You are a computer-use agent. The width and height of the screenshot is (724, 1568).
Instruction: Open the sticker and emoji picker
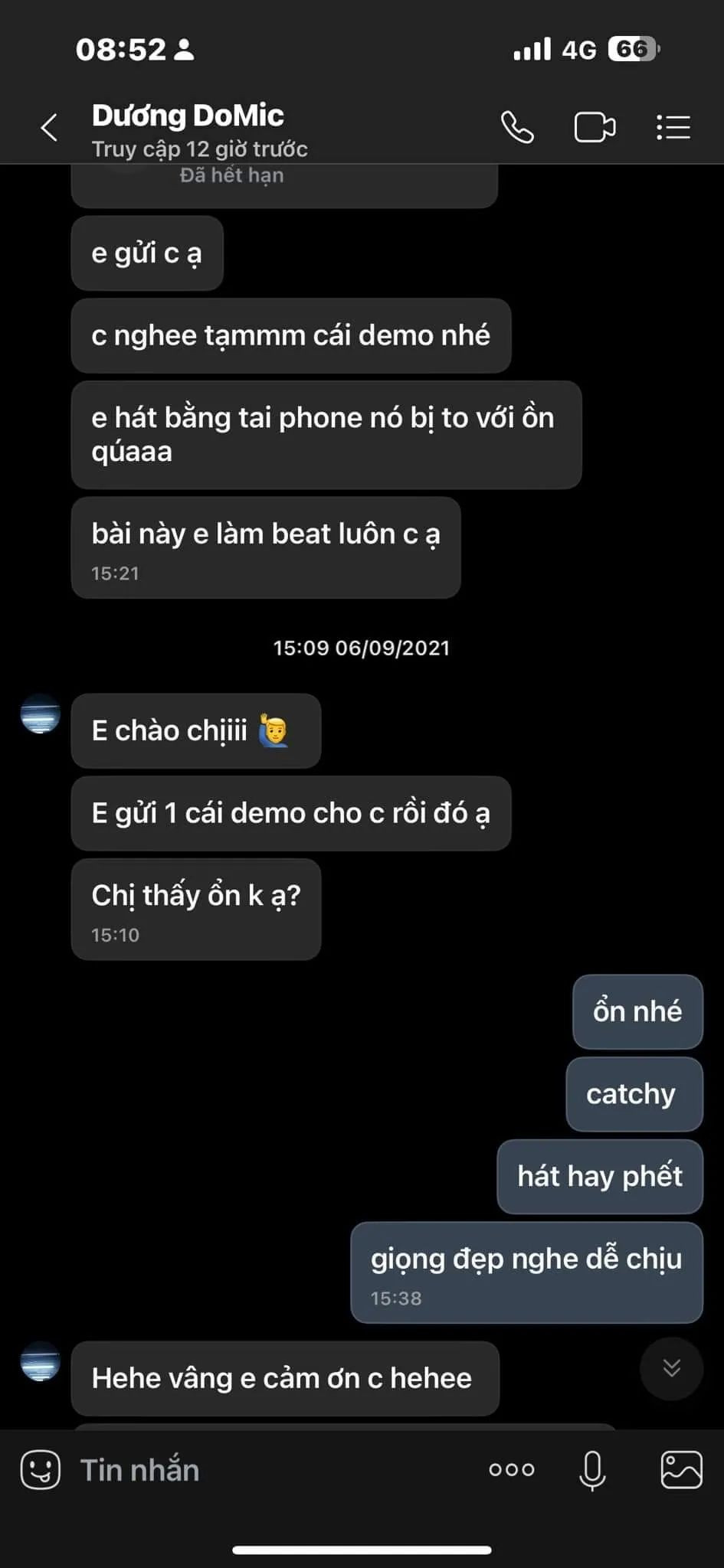tap(40, 1469)
